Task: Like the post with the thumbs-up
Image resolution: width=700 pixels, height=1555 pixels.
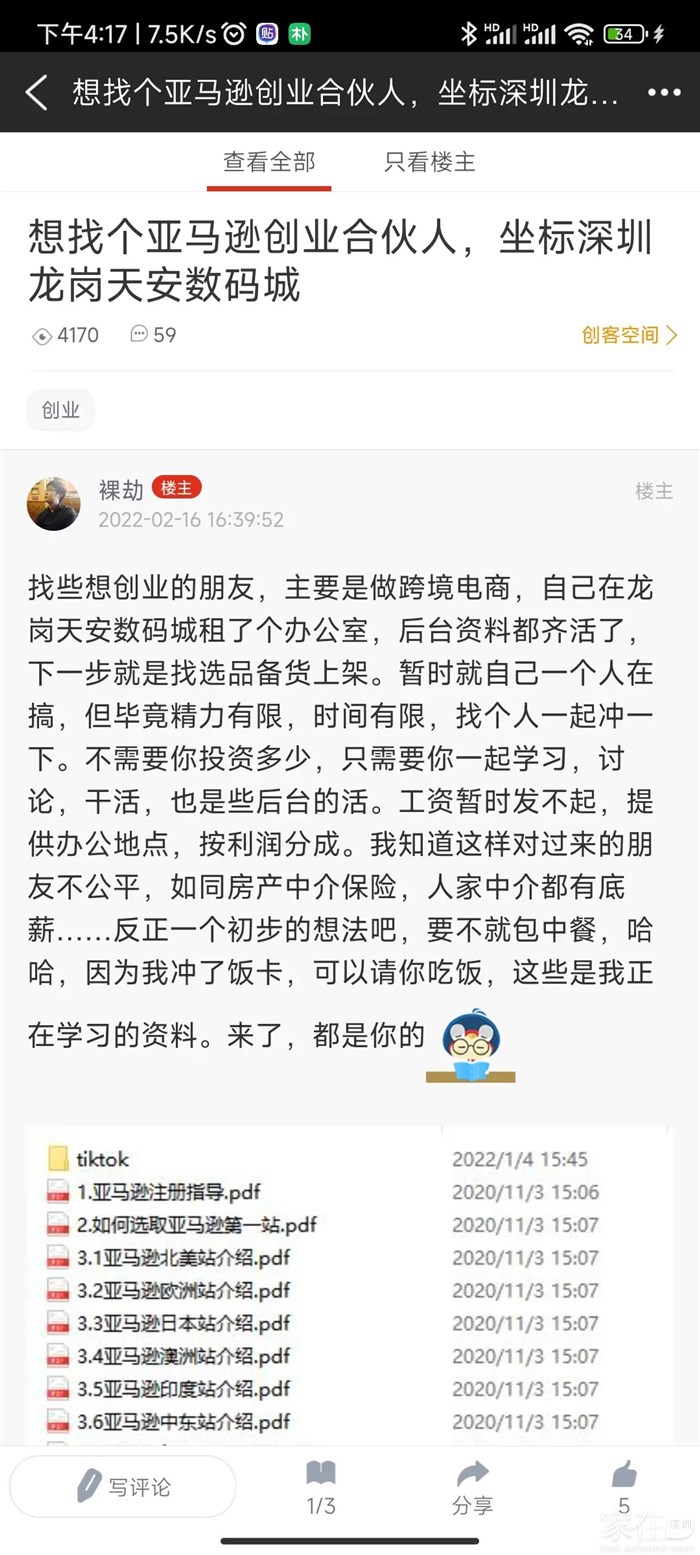Action: point(624,1487)
